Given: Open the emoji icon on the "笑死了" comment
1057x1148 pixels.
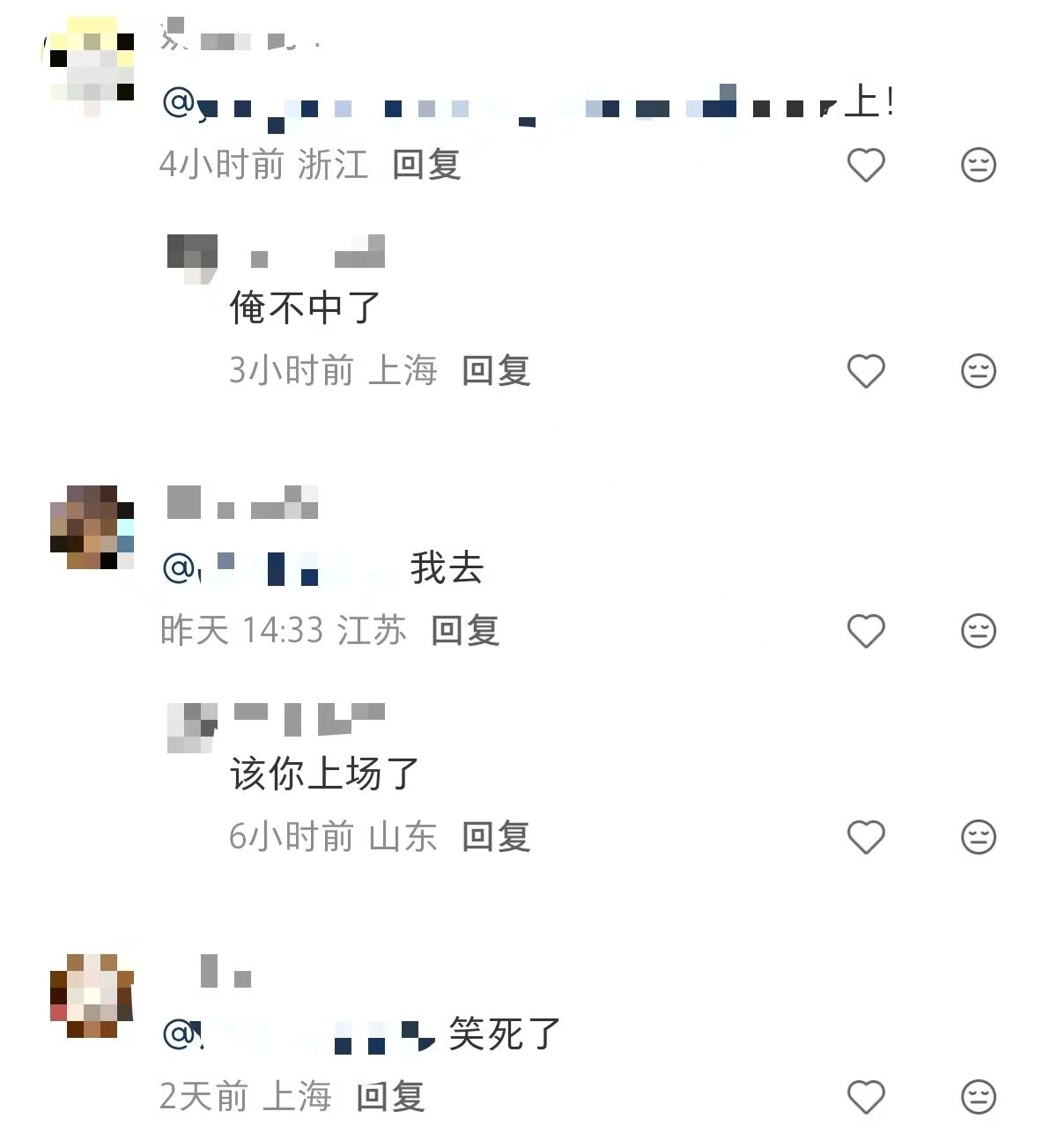Looking at the screenshot, I should pos(976,1097).
